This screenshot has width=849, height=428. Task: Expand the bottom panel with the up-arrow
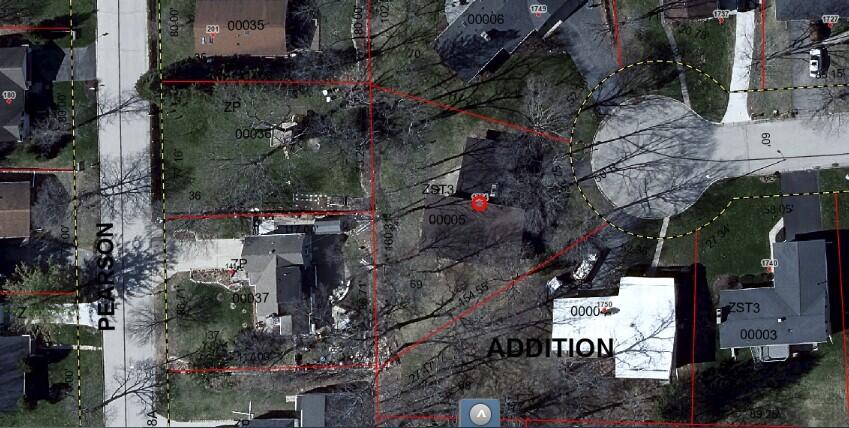coord(479,413)
